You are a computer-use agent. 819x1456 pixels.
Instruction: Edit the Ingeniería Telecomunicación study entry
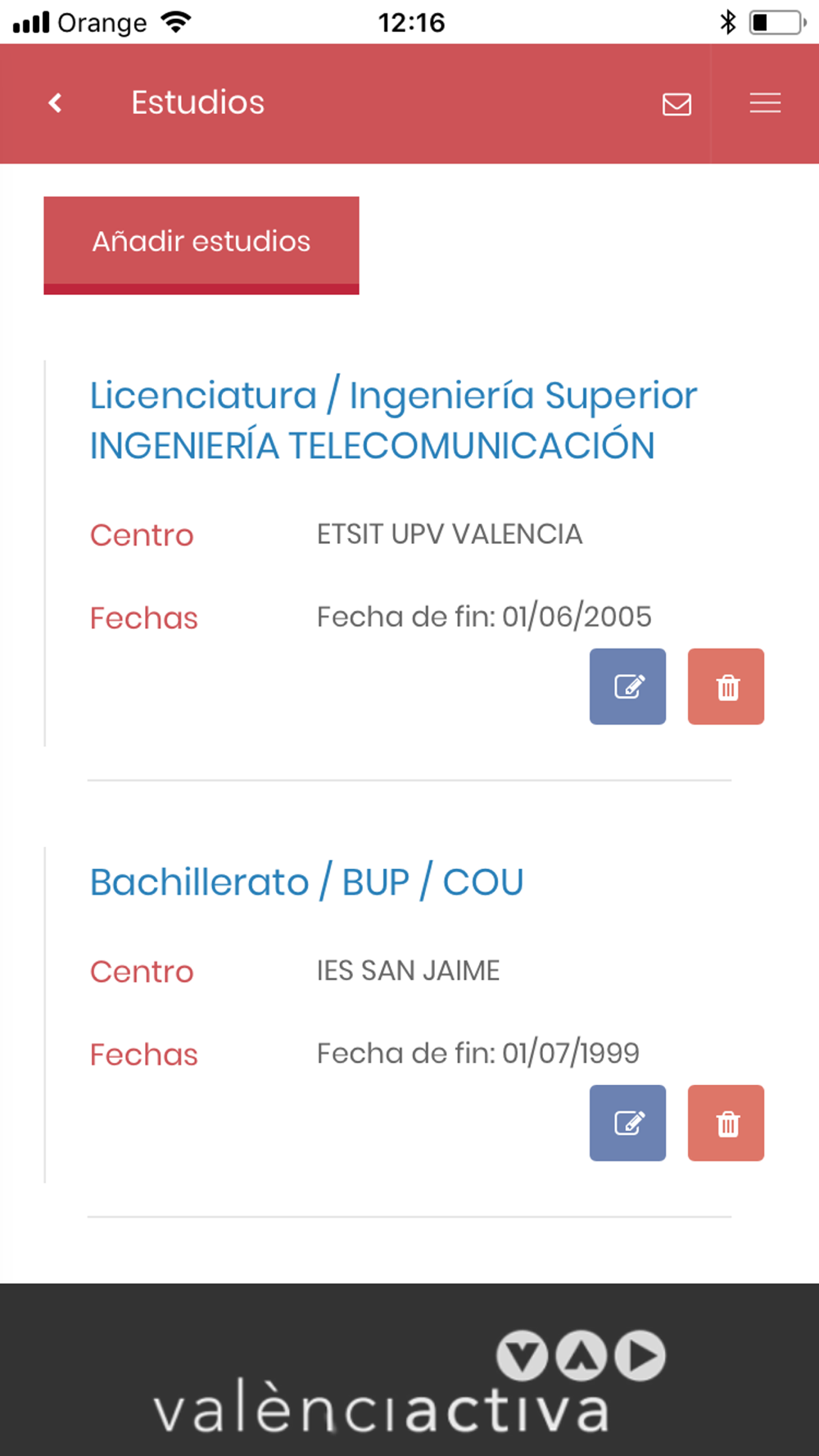pyautogui.click(x=627, y=686)
